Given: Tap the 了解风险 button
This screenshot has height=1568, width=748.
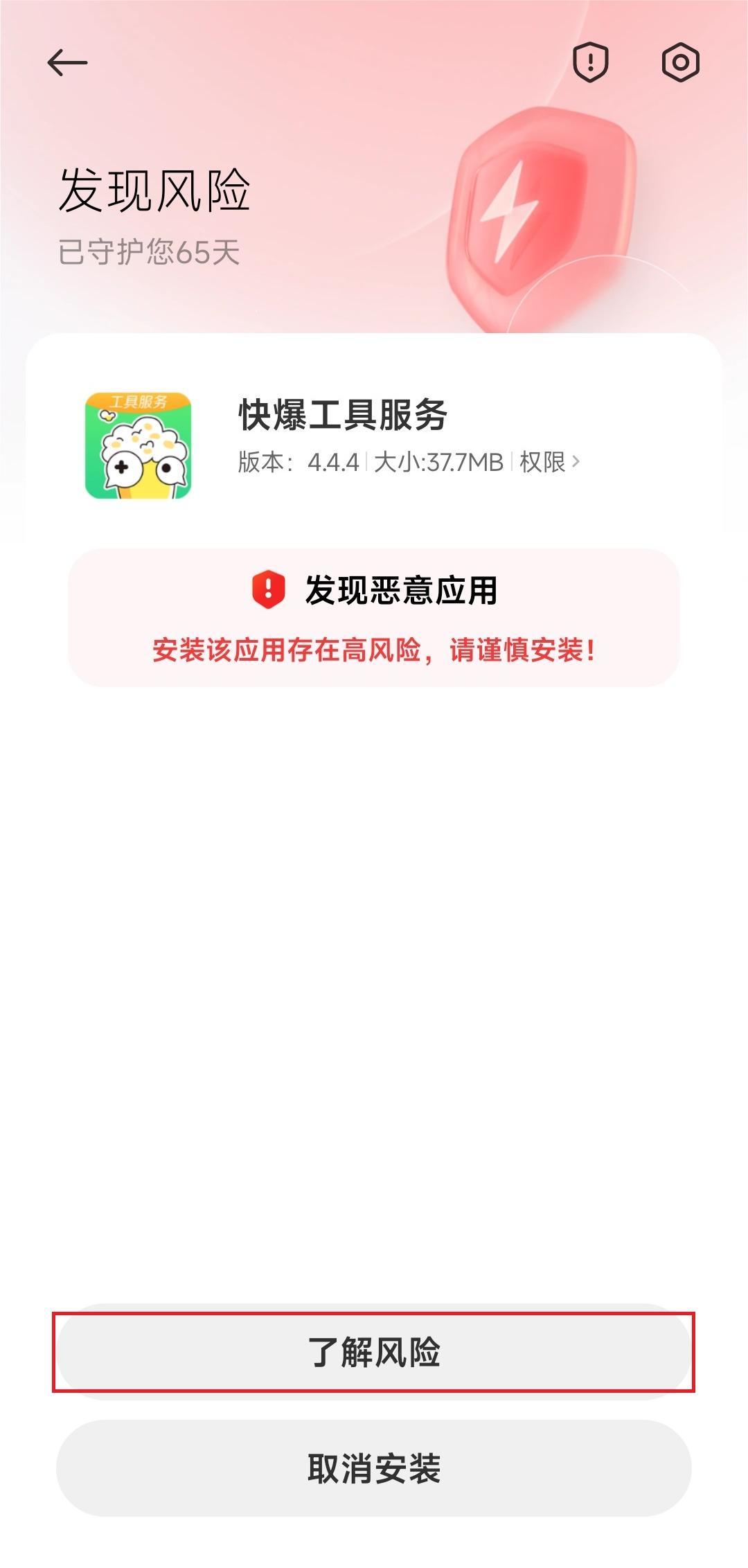Looking at the screenshot, I should coord(373,1352).
